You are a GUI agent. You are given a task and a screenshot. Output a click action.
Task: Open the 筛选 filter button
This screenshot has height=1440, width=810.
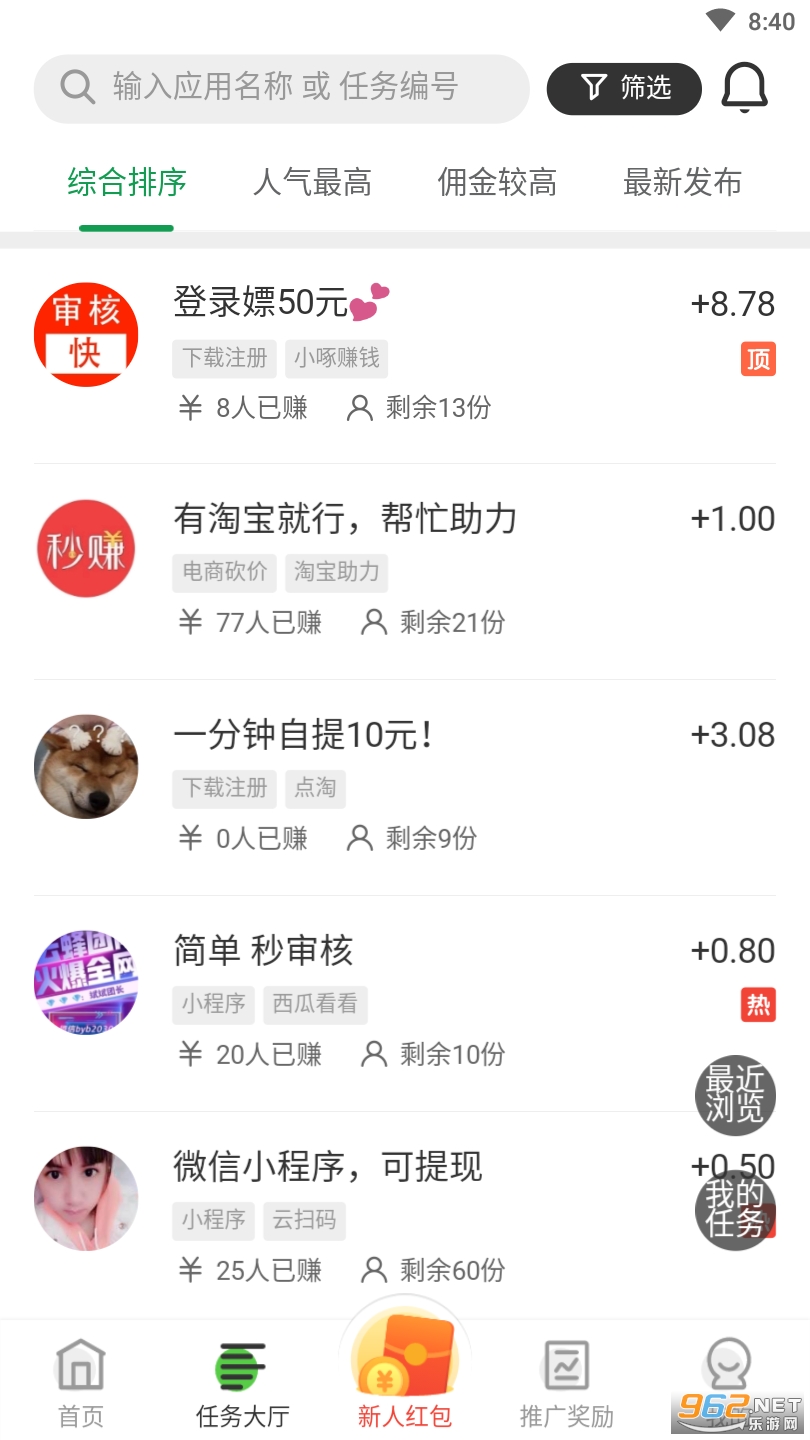tap(624, 88)
